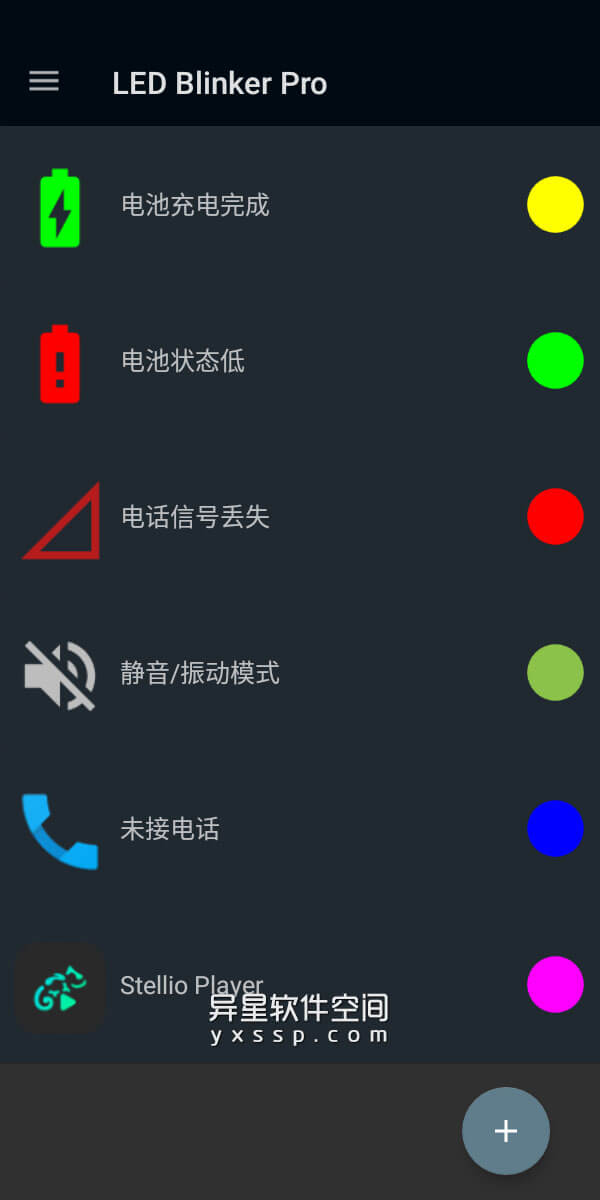This screenshot has height=1200, width=600.
Task: Open the hamburger navigation drawer
Action: pyautogui.click(x=44, y=82)
